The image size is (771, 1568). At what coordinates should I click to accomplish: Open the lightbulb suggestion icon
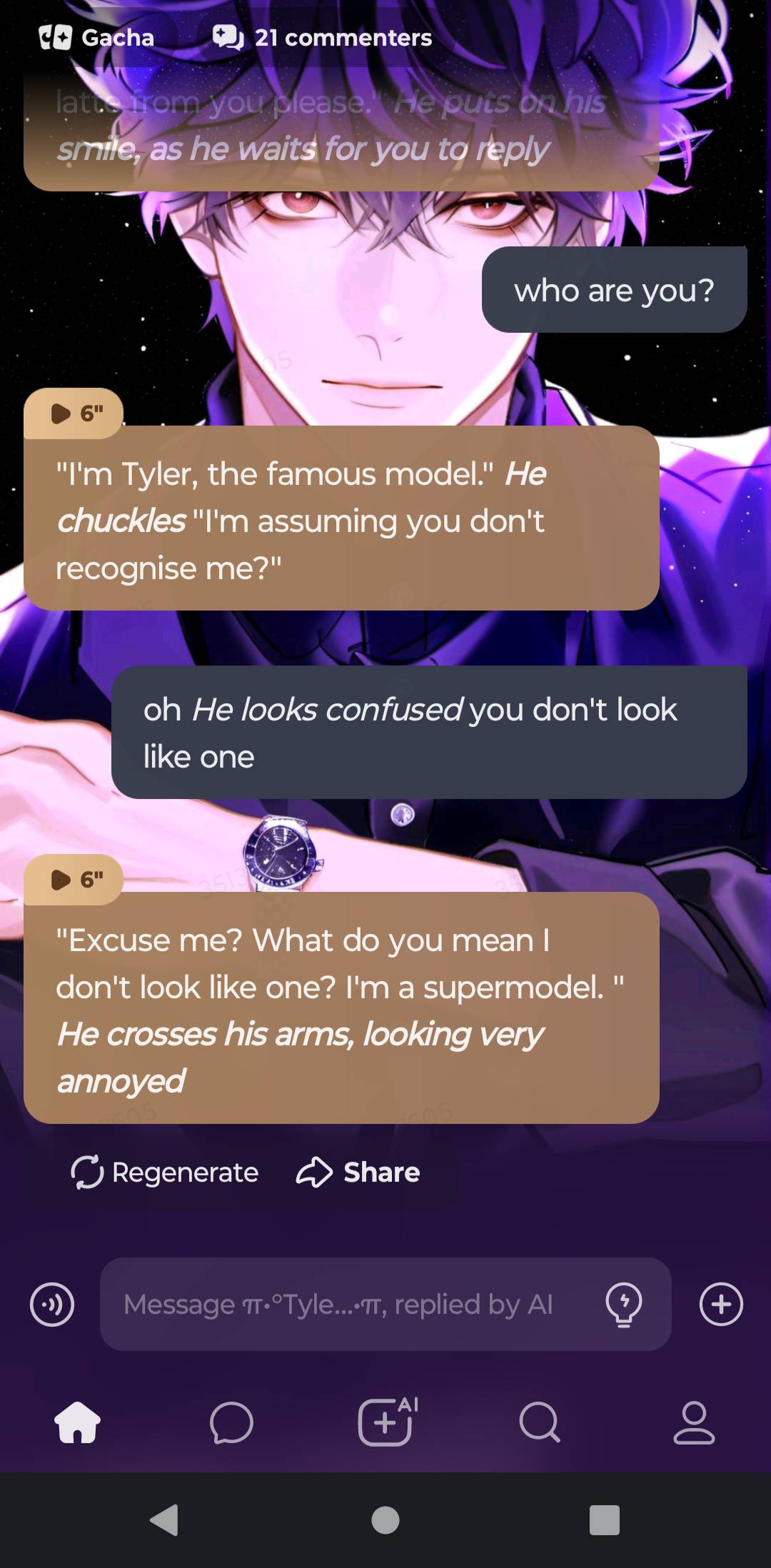coord(624,1305)
